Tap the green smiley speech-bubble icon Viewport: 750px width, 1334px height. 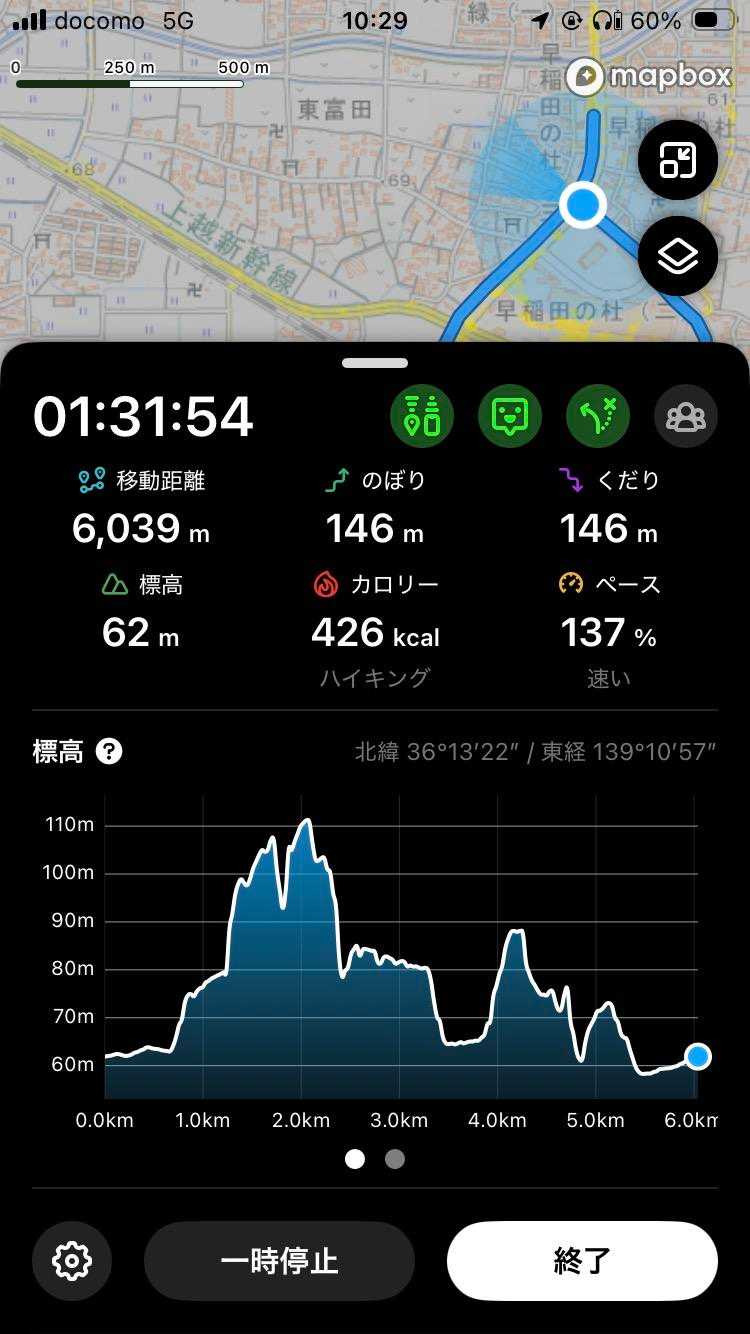click(x=510, y=415)
